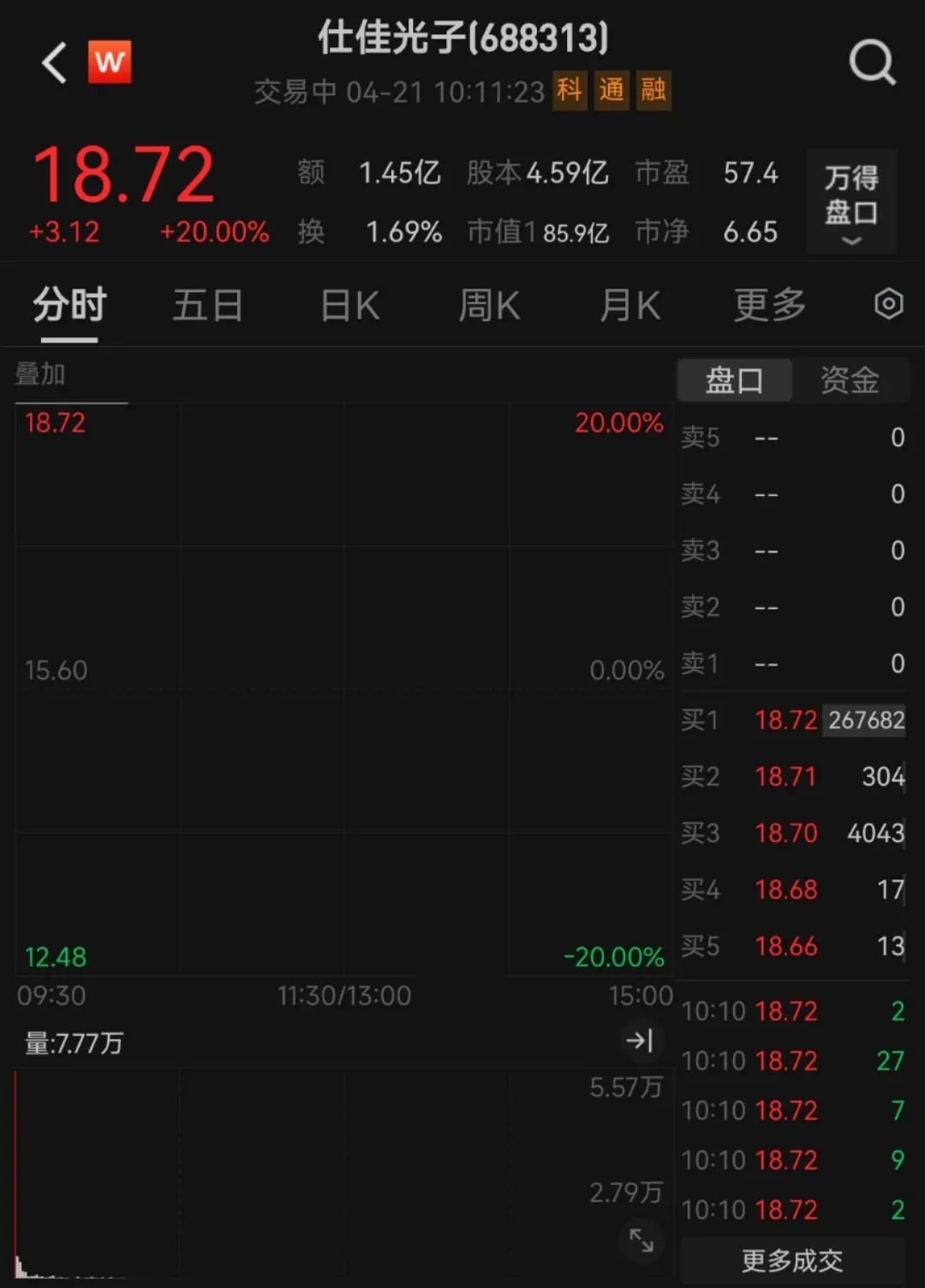Switch to the 五日 chart tab
The height and width of the screenshot is (1288, 925).
coord(207,306)
